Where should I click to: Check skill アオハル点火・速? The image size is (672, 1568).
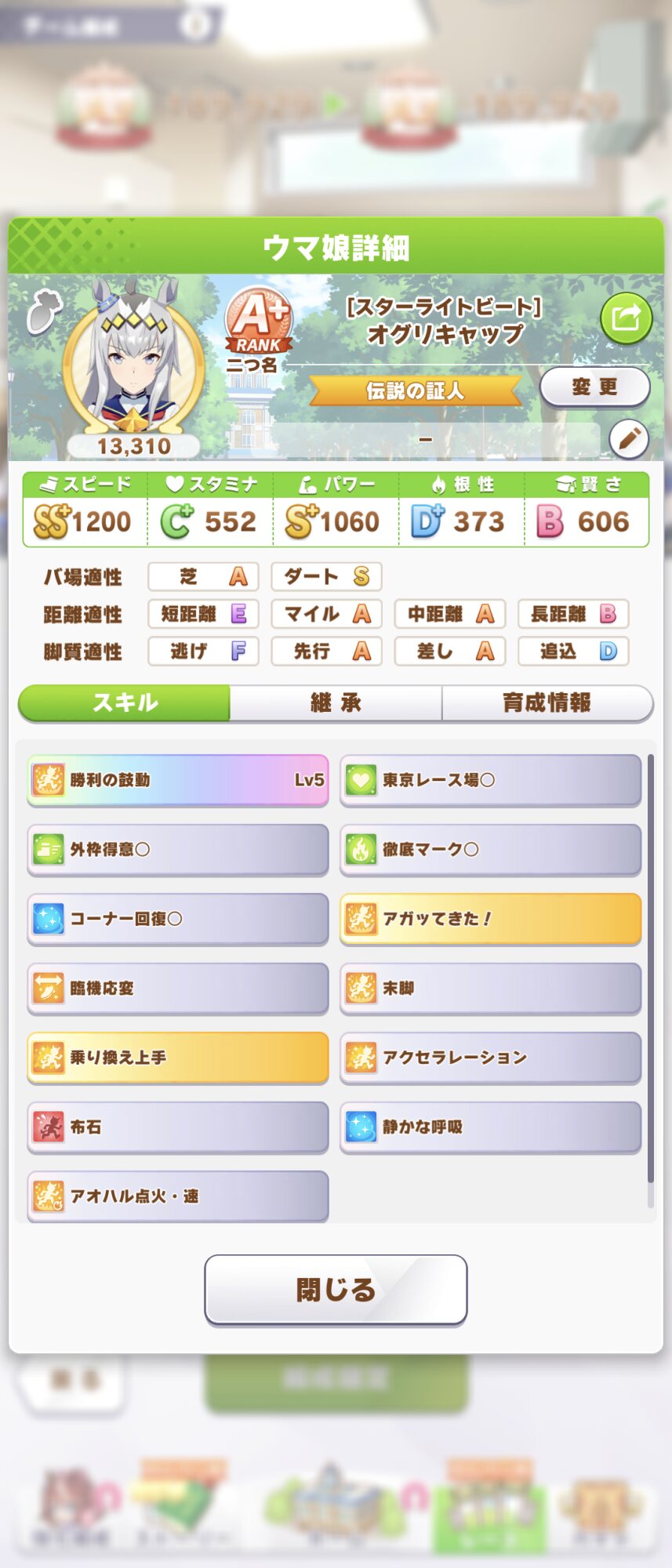coord(178,1196)
